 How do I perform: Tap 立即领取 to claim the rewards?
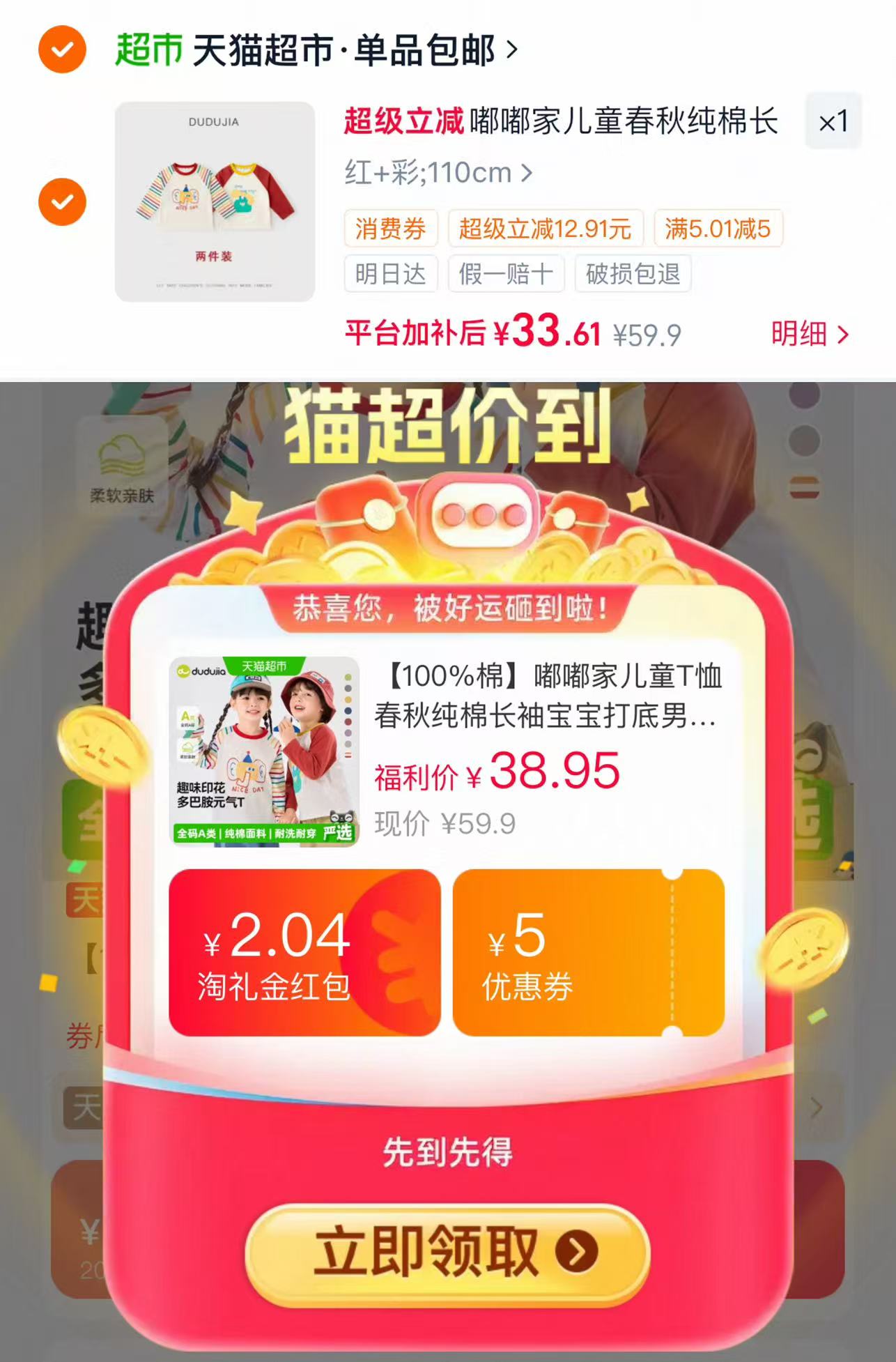pyautogui.click(x=448, y=1251)
